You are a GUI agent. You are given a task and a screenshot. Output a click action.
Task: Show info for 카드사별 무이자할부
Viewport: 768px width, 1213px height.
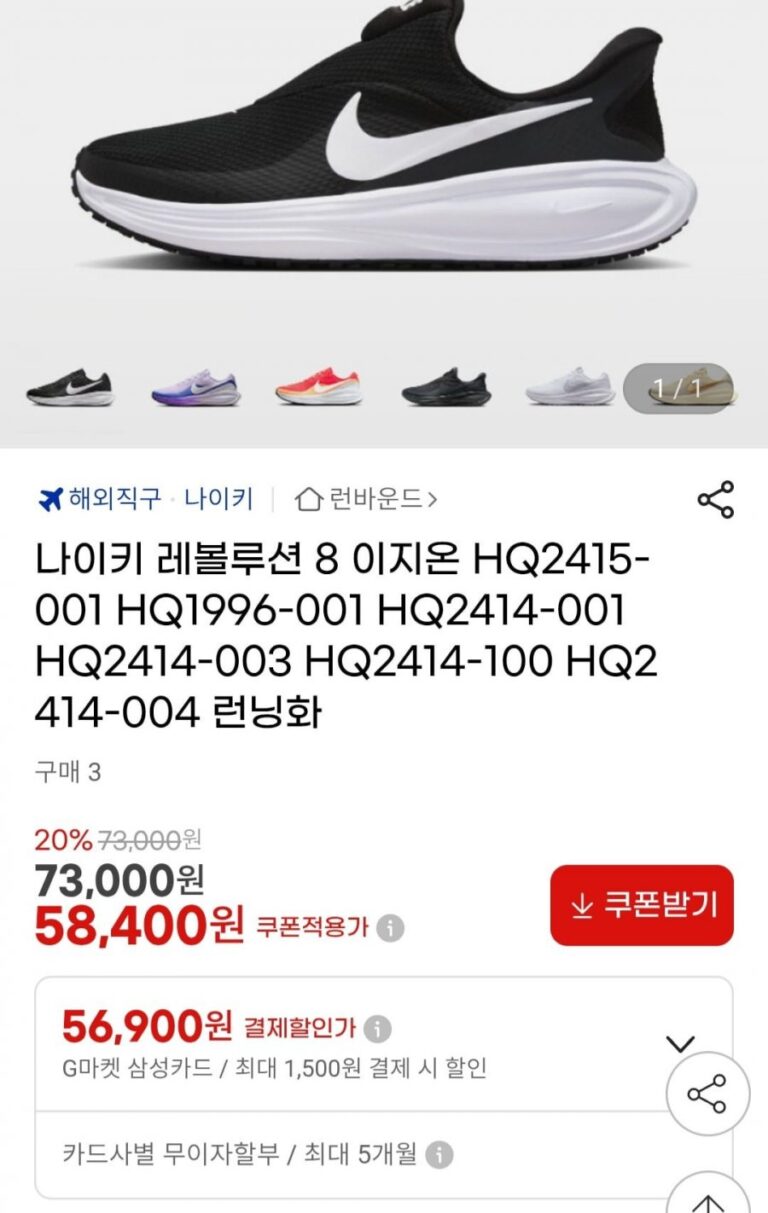tap(439, 1156)
